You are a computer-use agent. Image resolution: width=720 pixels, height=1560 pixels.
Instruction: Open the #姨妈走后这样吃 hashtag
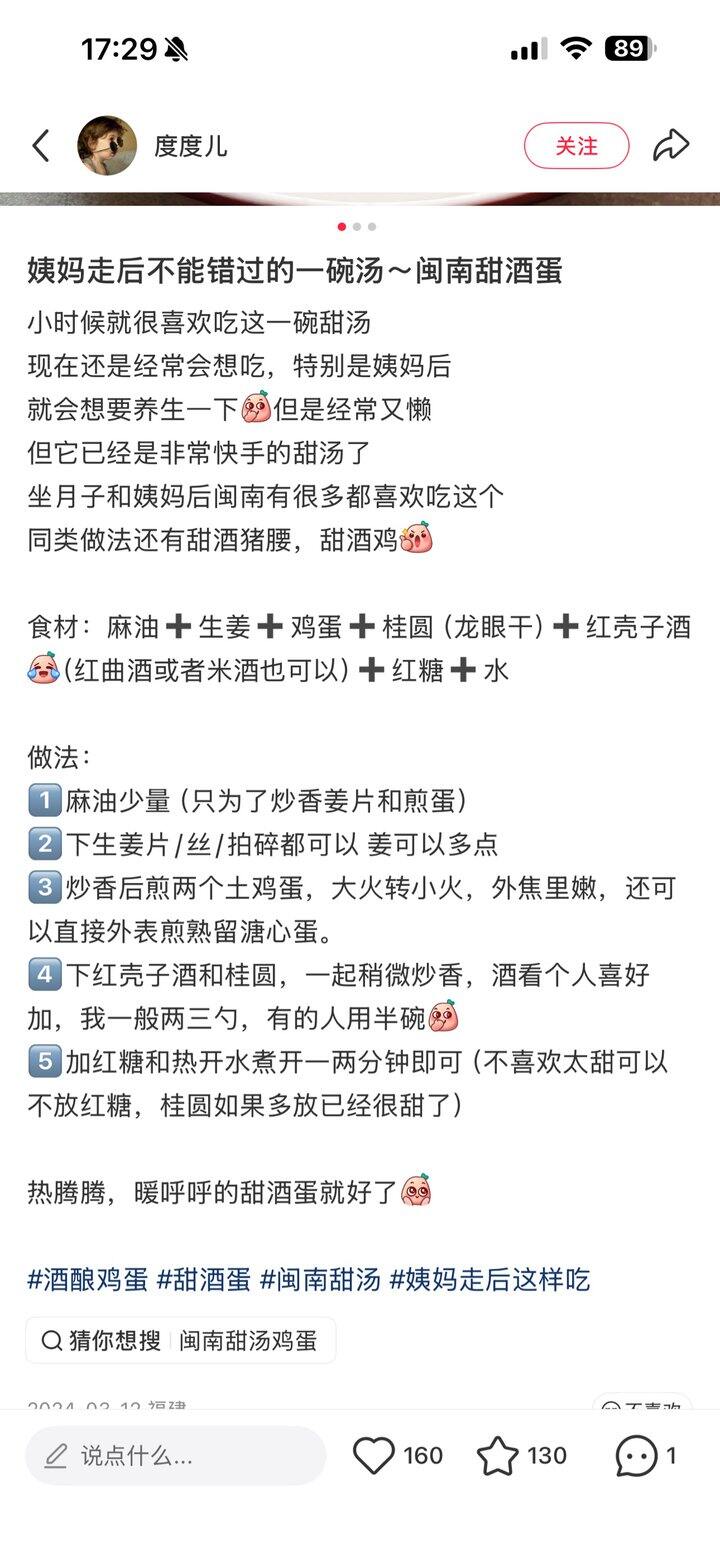(490, 1279)
